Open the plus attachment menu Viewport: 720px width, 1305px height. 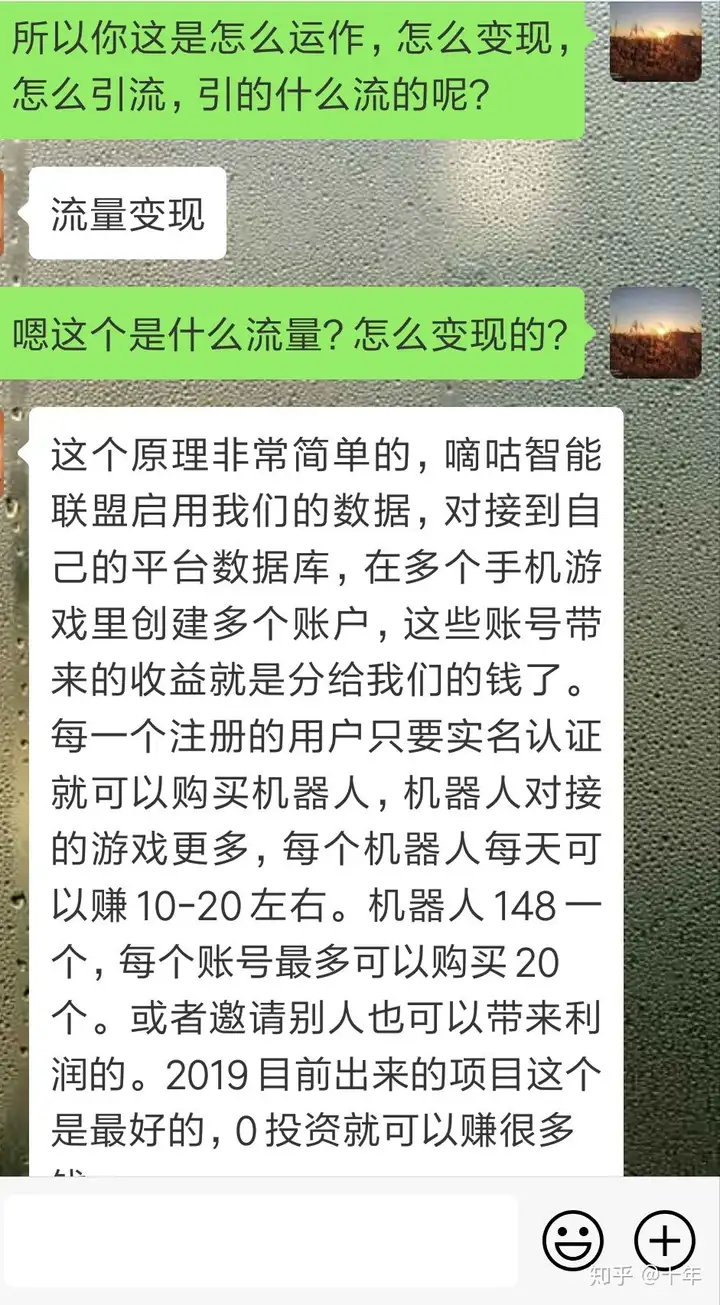click(665, 1242)
